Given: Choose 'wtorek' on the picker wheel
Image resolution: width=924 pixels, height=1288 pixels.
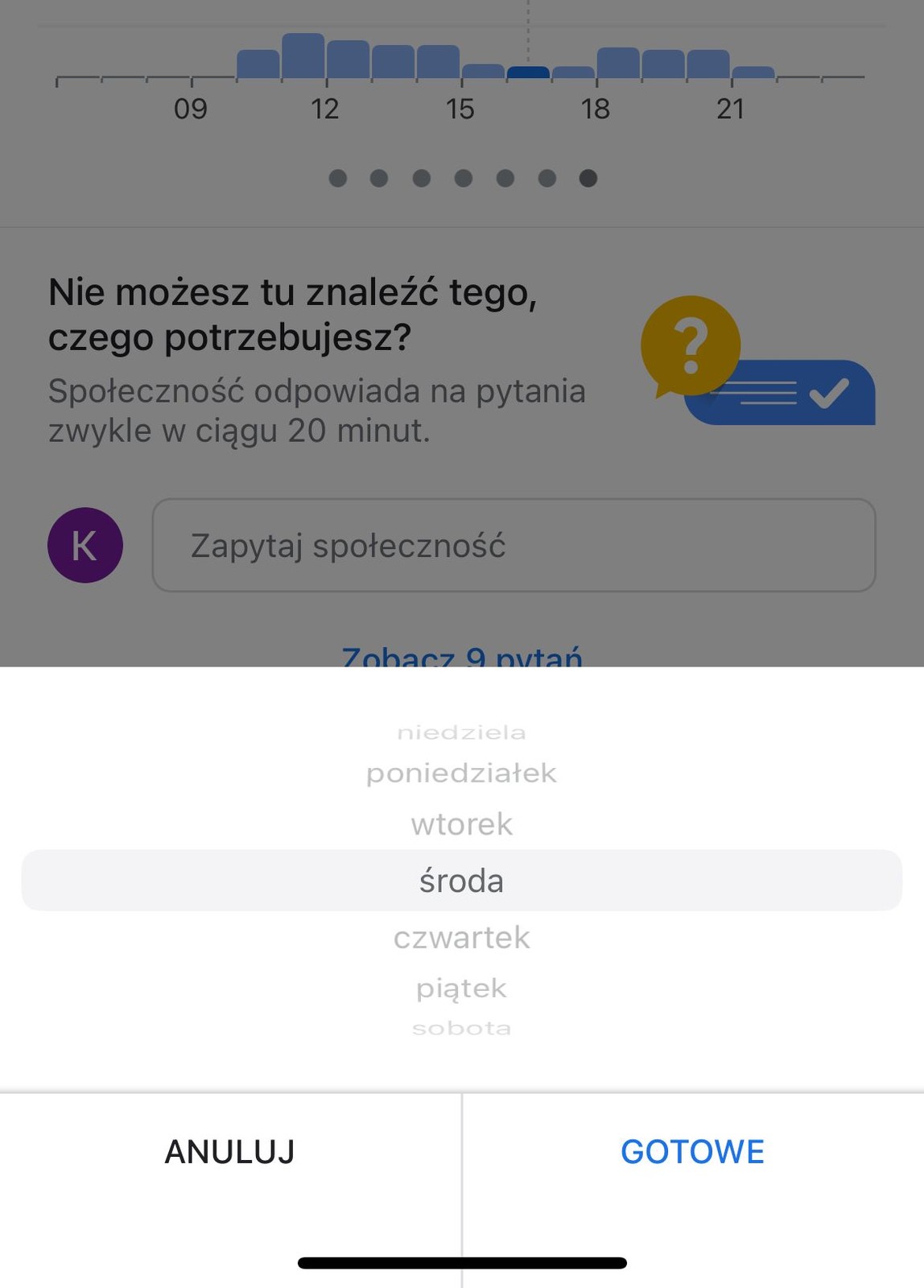Looking at the screenshot, I should point(461,823).
